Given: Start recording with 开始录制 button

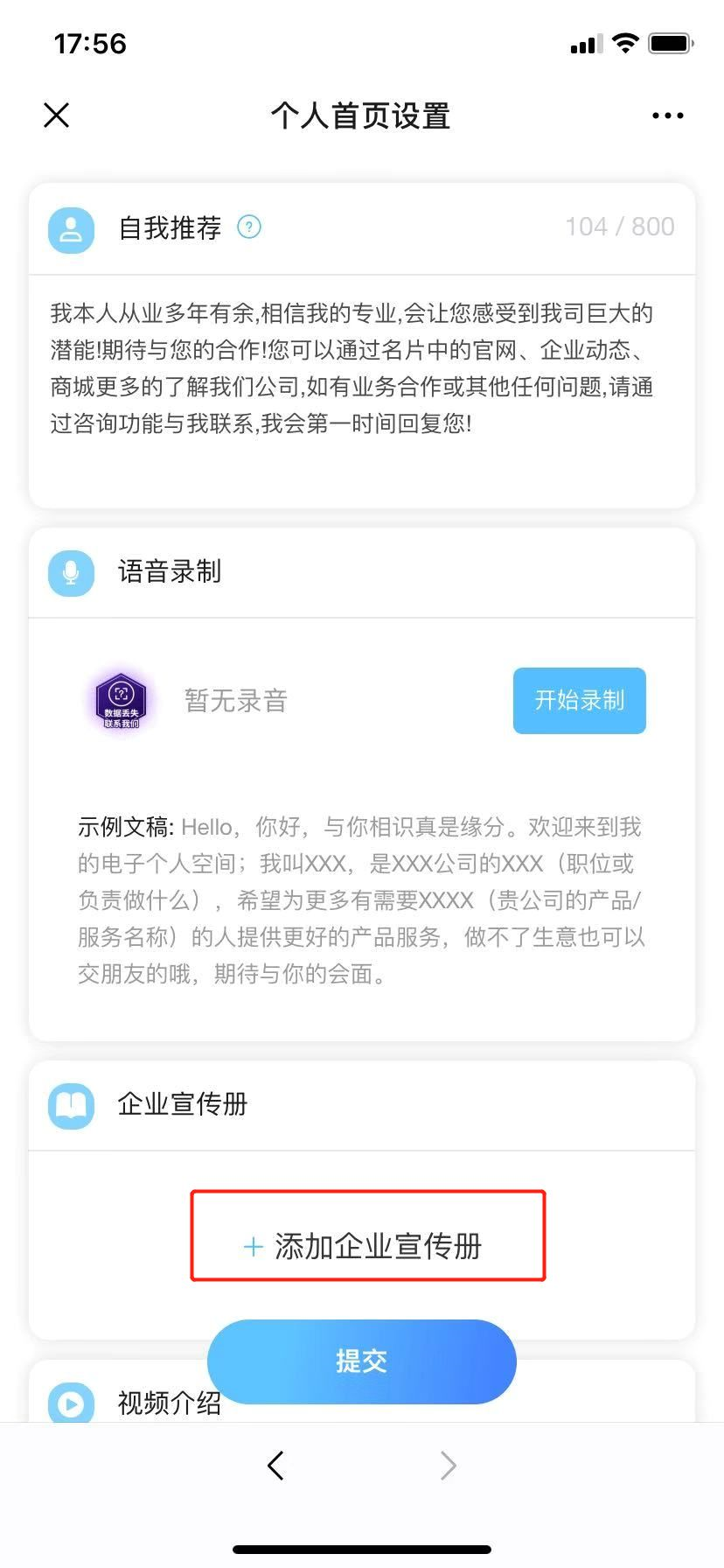Looking at the screenshot, I should pyautogui.click(x=579, y=700).
